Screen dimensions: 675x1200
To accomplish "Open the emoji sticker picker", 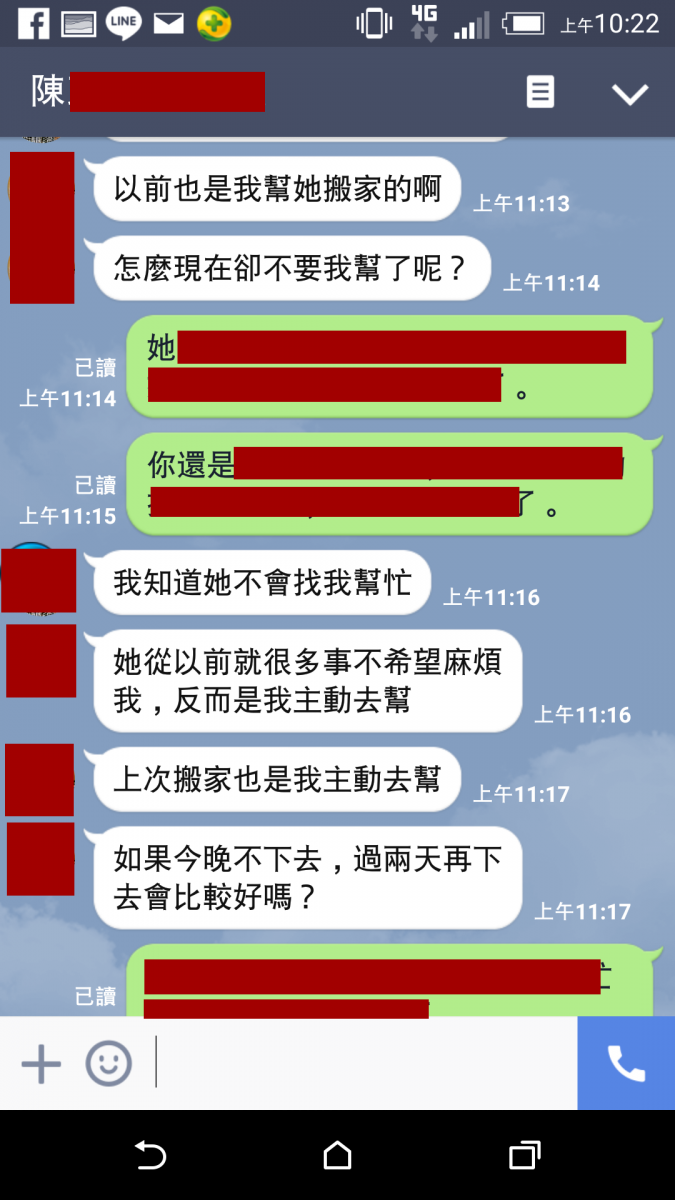I will (x=108, y=1064).
